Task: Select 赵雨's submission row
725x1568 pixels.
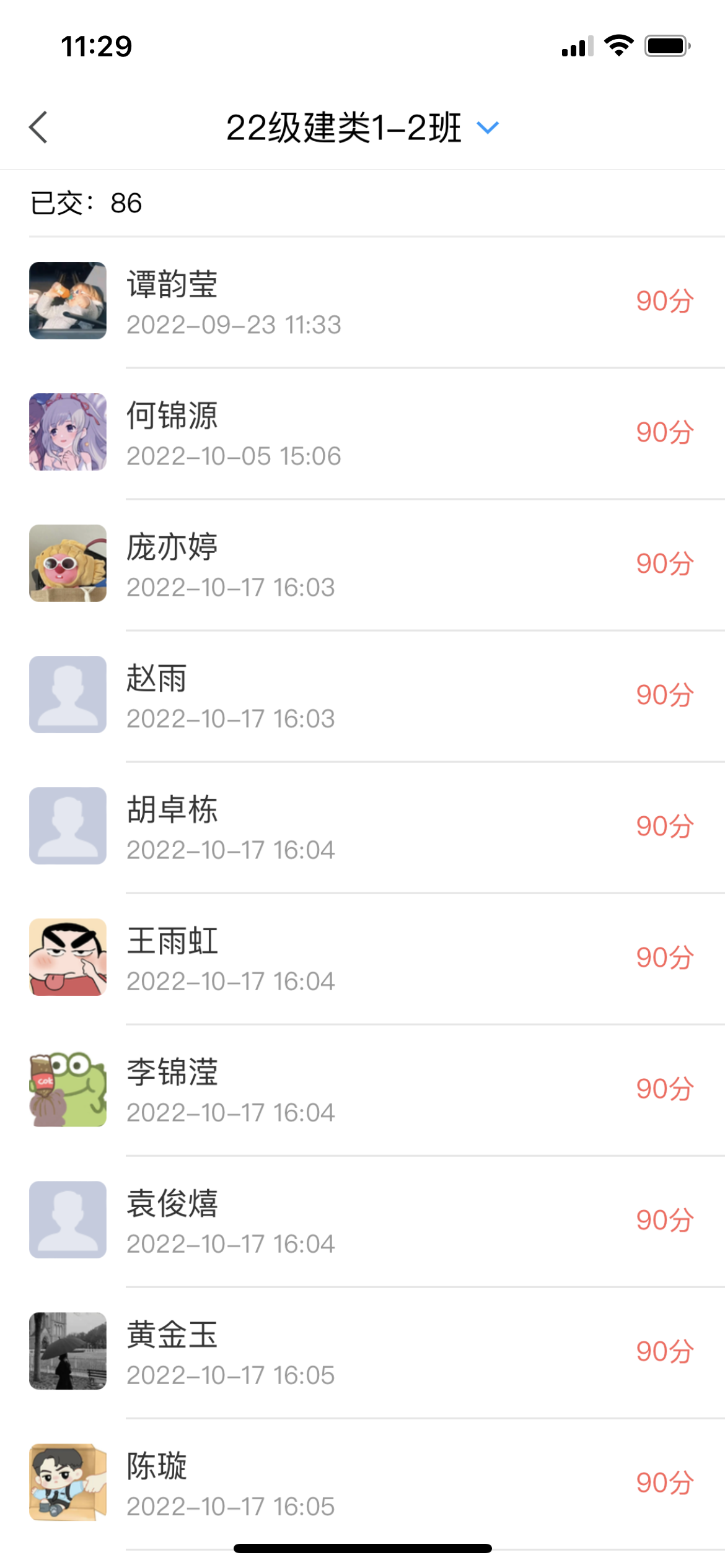Action: [x=362, y=695]
